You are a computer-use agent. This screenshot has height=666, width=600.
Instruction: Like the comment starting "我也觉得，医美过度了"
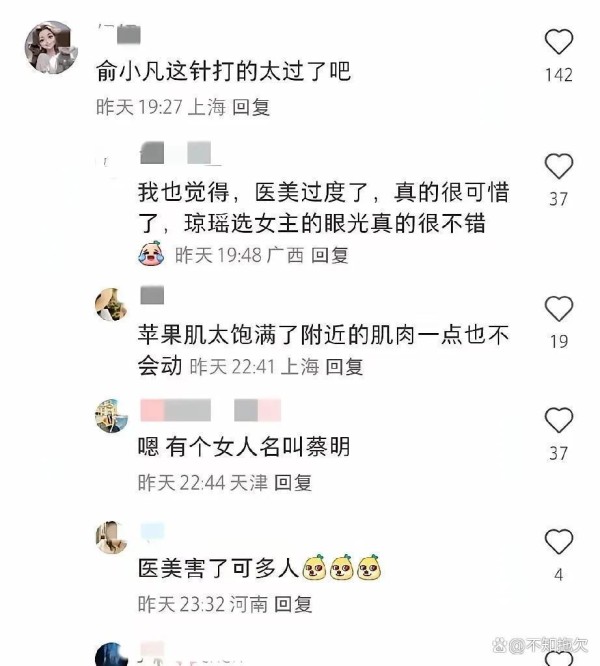pos(559,166)
